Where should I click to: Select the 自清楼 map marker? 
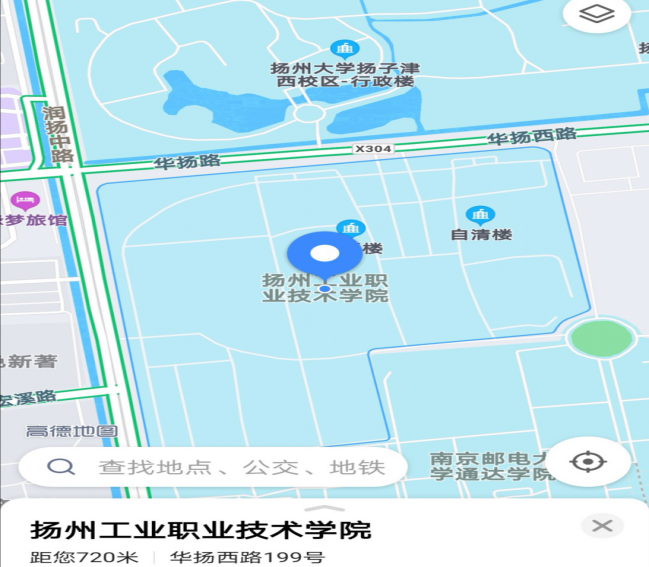point(481,216)
